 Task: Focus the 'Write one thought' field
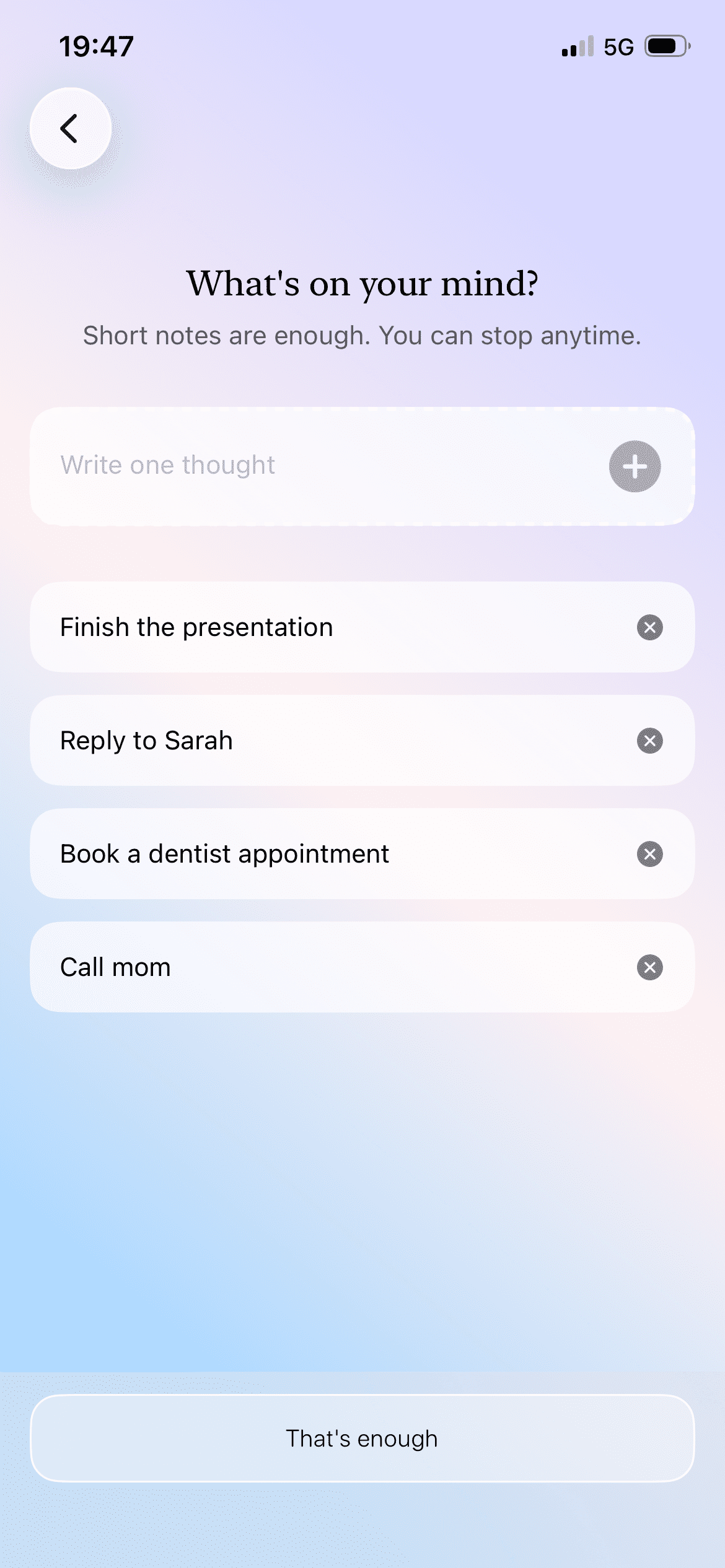pos(310,466)
